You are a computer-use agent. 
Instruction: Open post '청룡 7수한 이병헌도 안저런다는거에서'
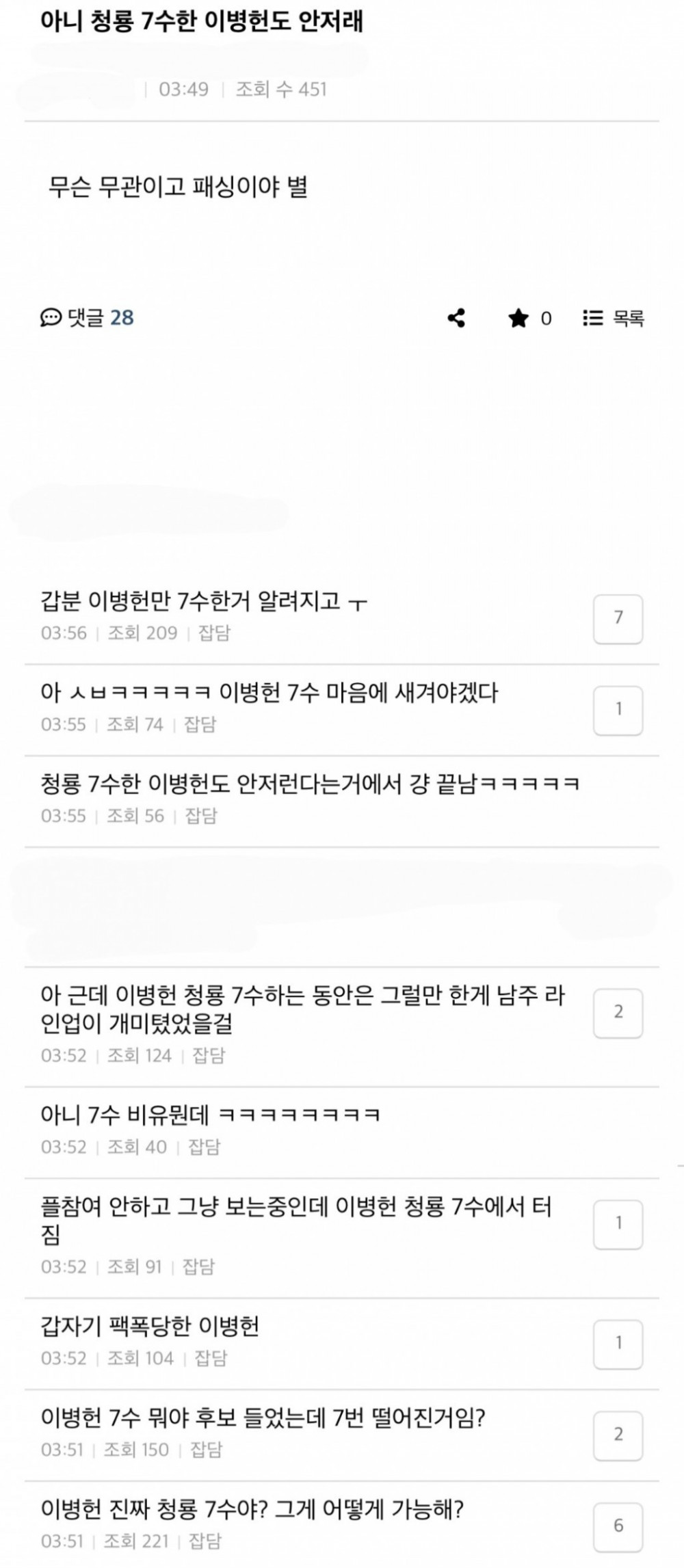(309, 784)
